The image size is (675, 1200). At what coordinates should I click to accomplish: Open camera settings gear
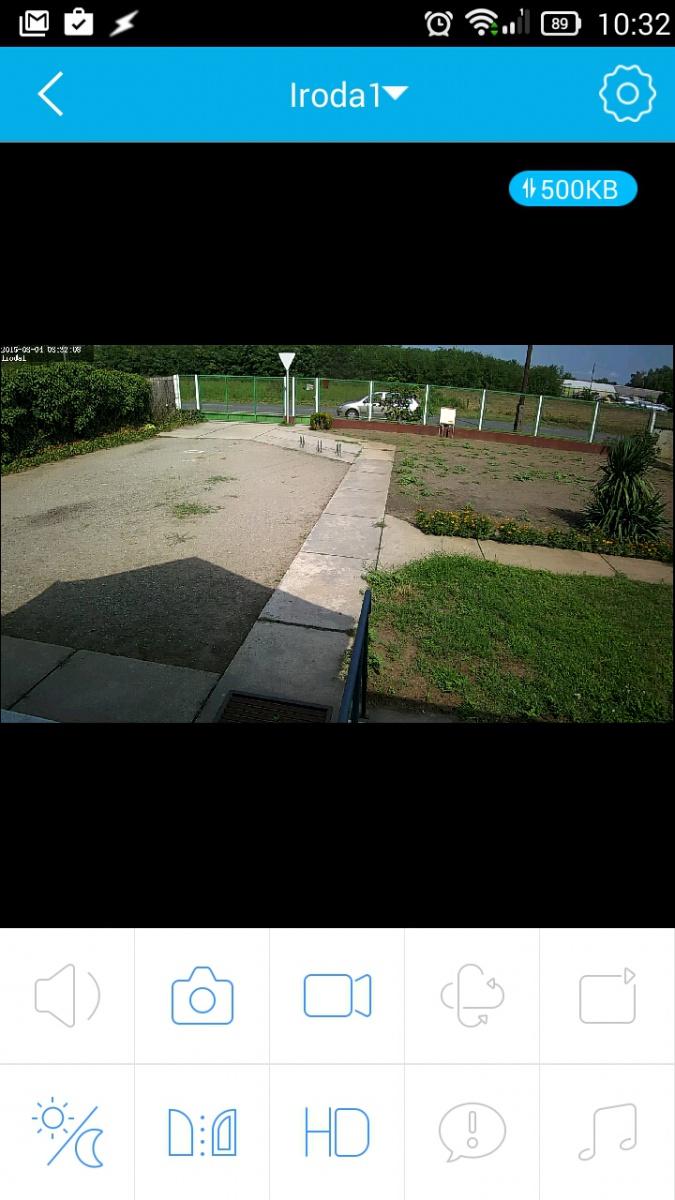coord(627,94)
